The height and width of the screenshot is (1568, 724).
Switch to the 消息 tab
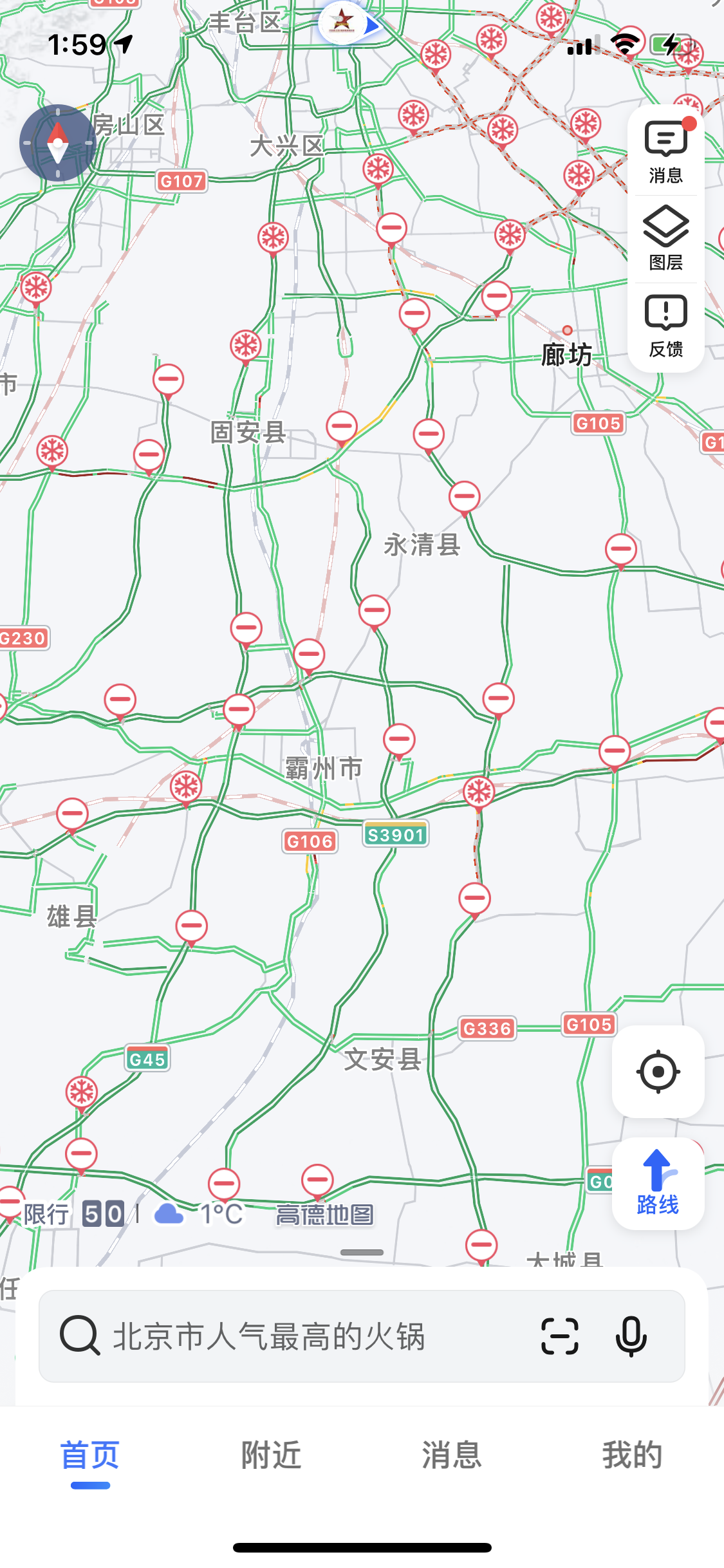452,1456
